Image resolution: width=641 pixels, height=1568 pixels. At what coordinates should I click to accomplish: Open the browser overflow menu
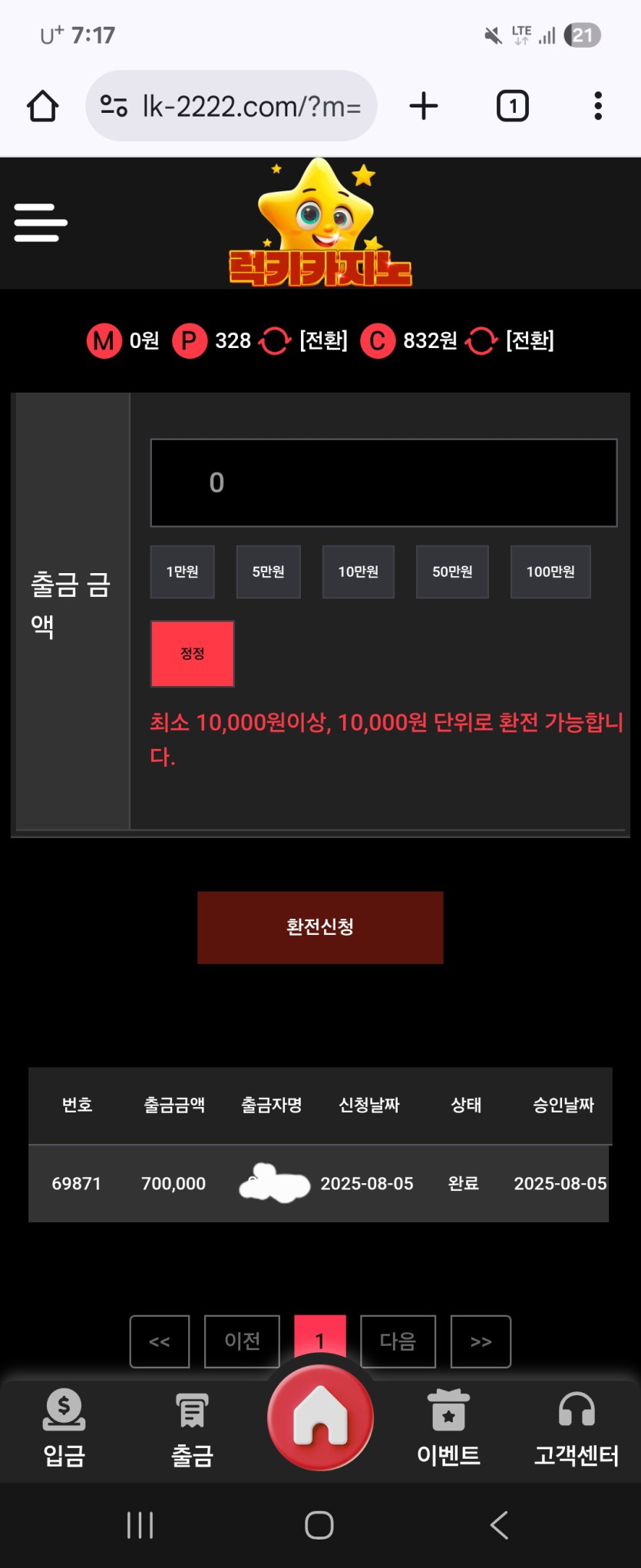tap(598, 106)
